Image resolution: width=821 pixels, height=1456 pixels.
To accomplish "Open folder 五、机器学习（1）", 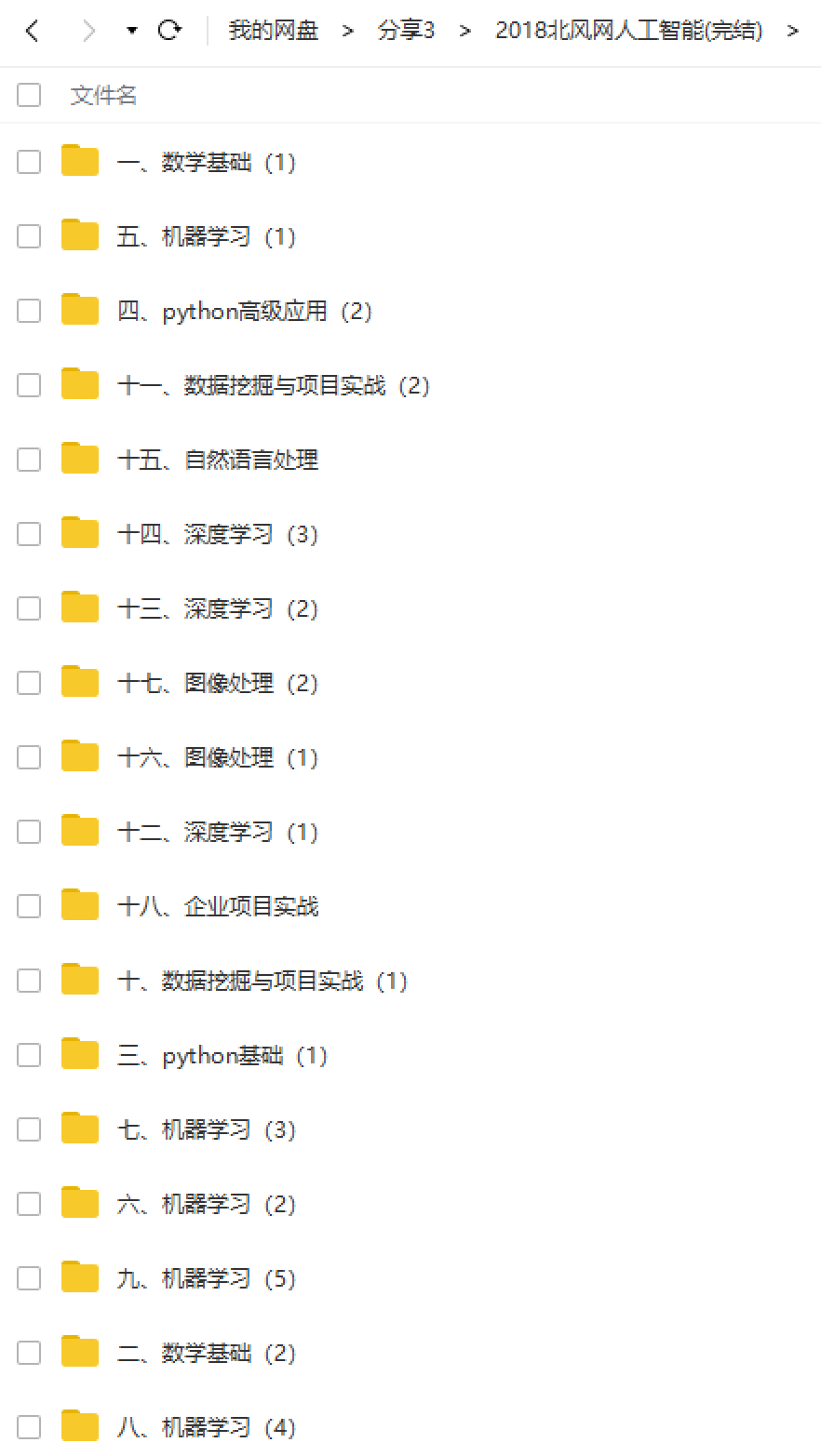I will point(207,237).
